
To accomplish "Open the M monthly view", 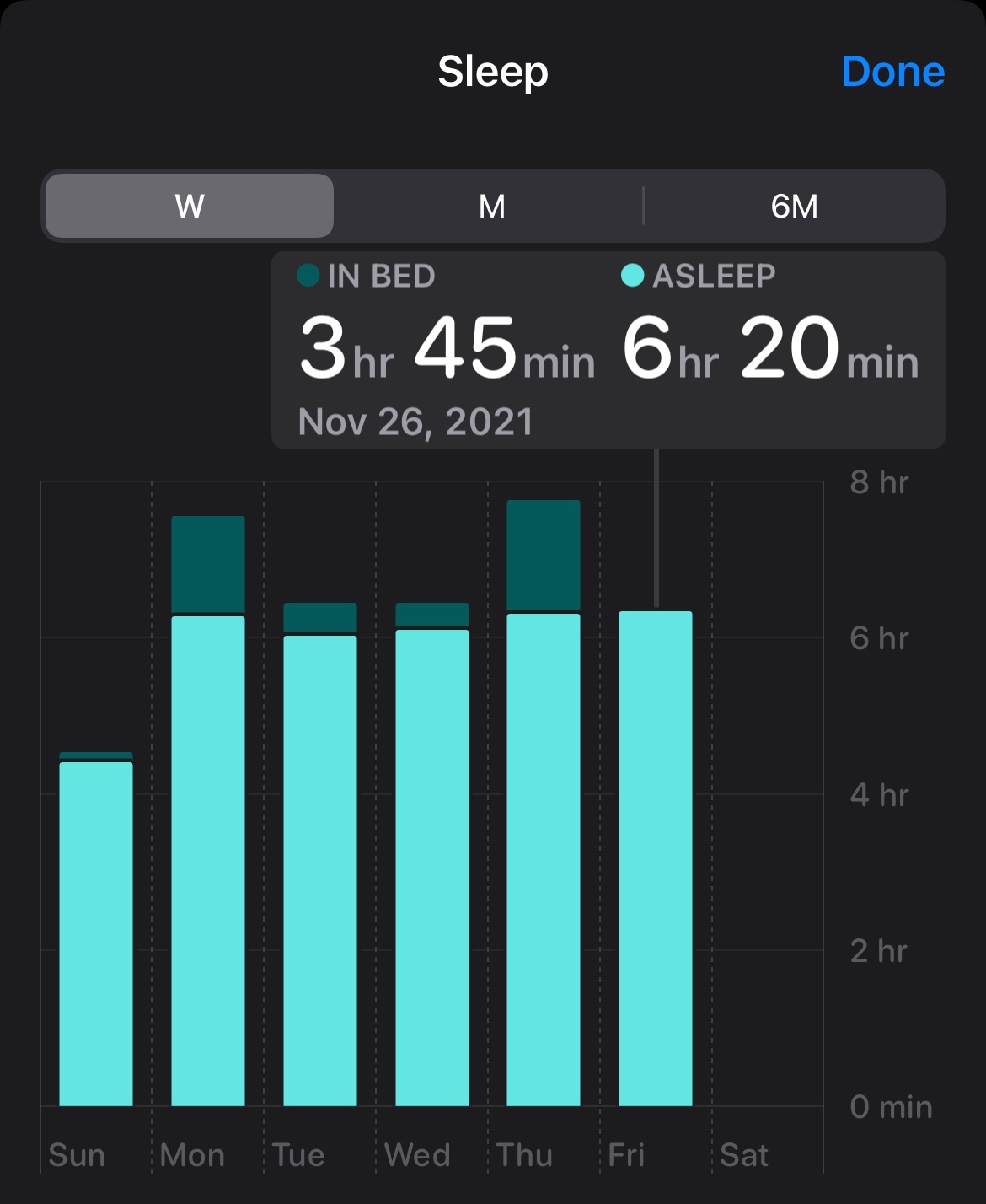I will pos(492,205).
